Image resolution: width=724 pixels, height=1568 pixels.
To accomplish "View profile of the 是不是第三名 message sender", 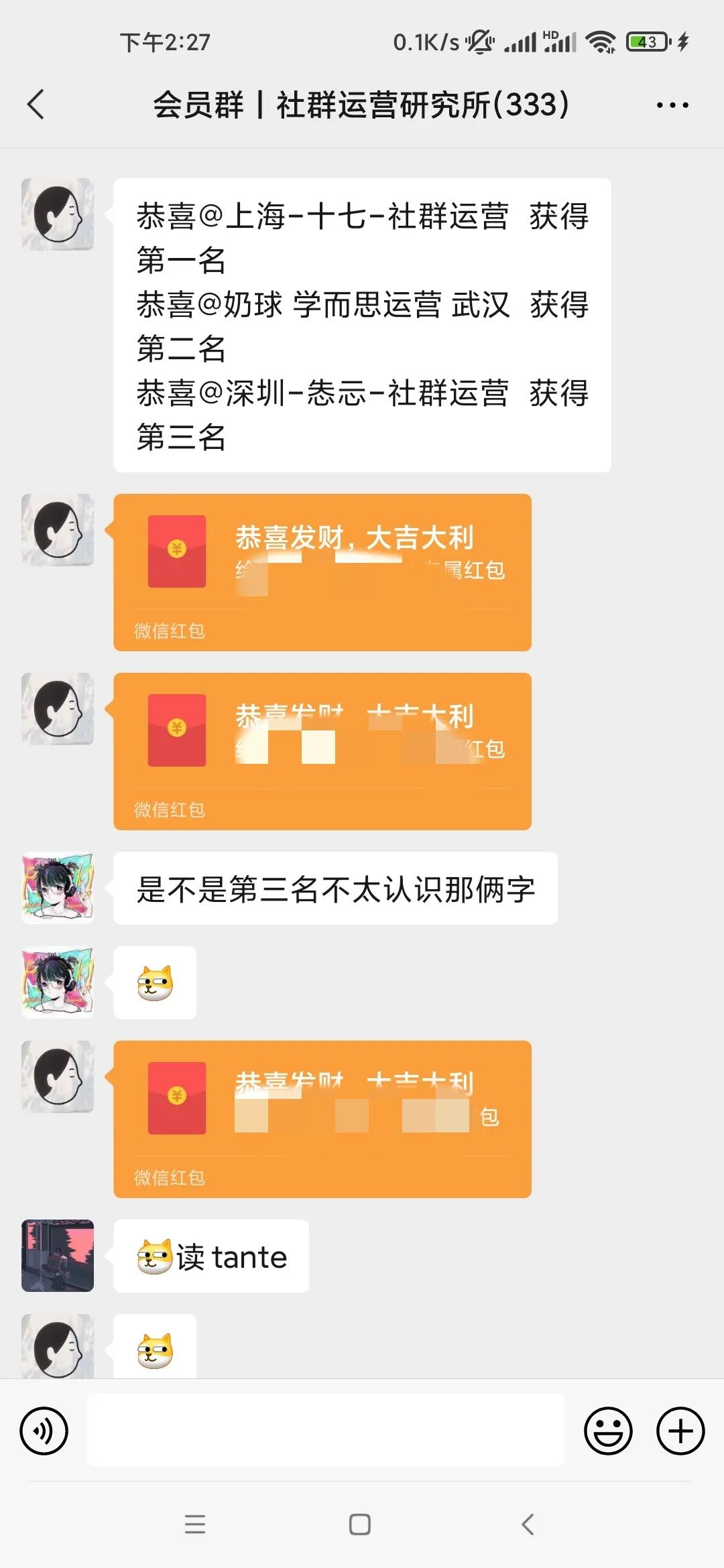I will 58,888.
